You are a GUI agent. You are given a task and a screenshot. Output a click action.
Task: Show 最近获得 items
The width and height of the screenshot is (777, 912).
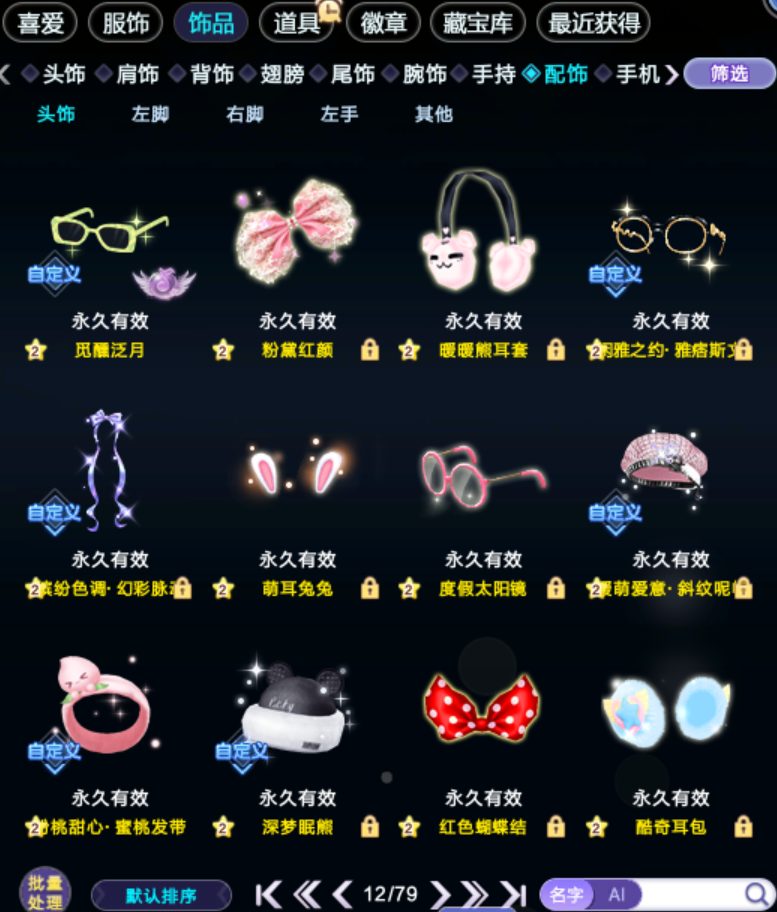point(593,23)
